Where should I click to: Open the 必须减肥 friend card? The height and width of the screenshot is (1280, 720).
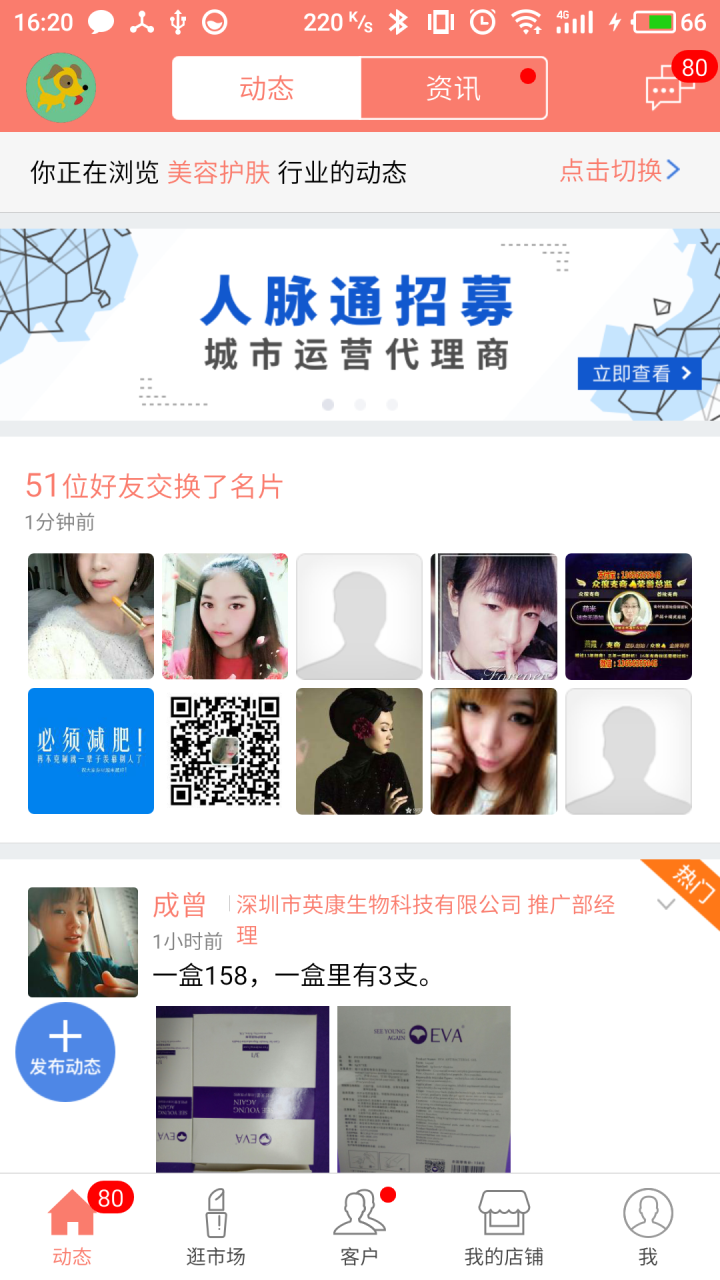91,751
